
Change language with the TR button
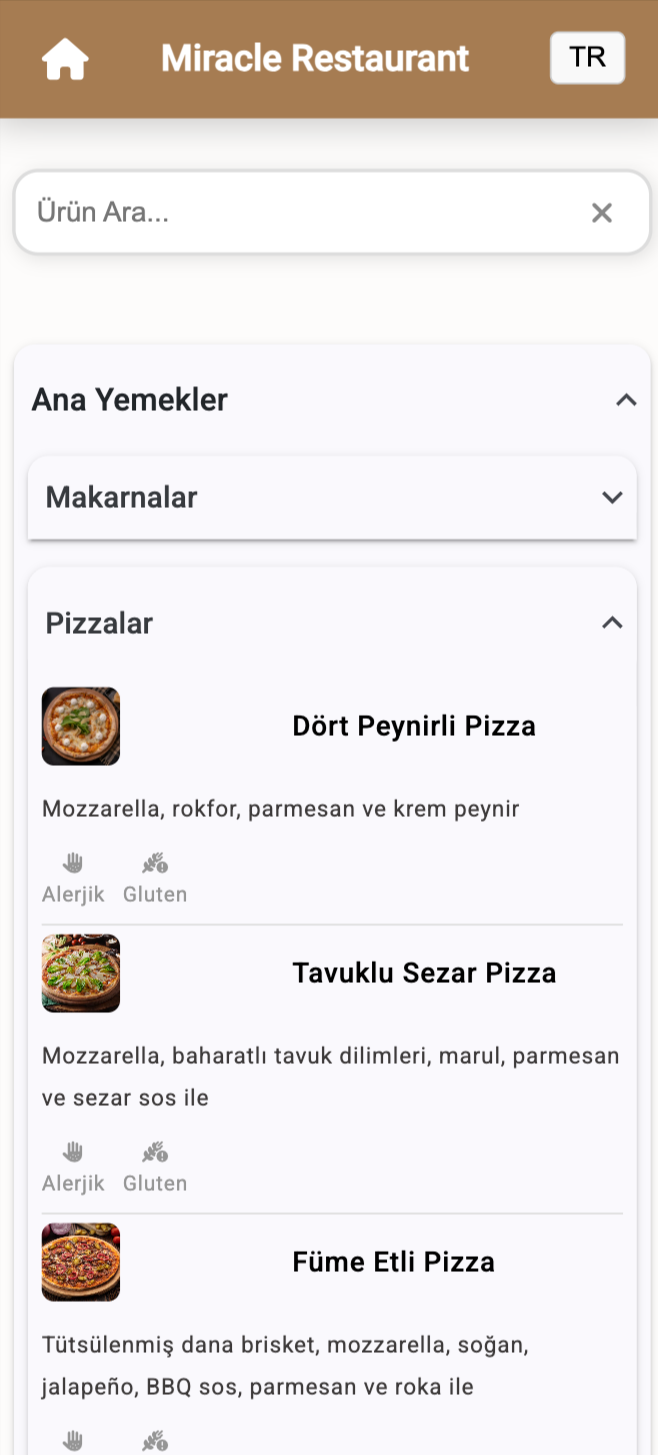pyautogui.click(x=587, y=58)
